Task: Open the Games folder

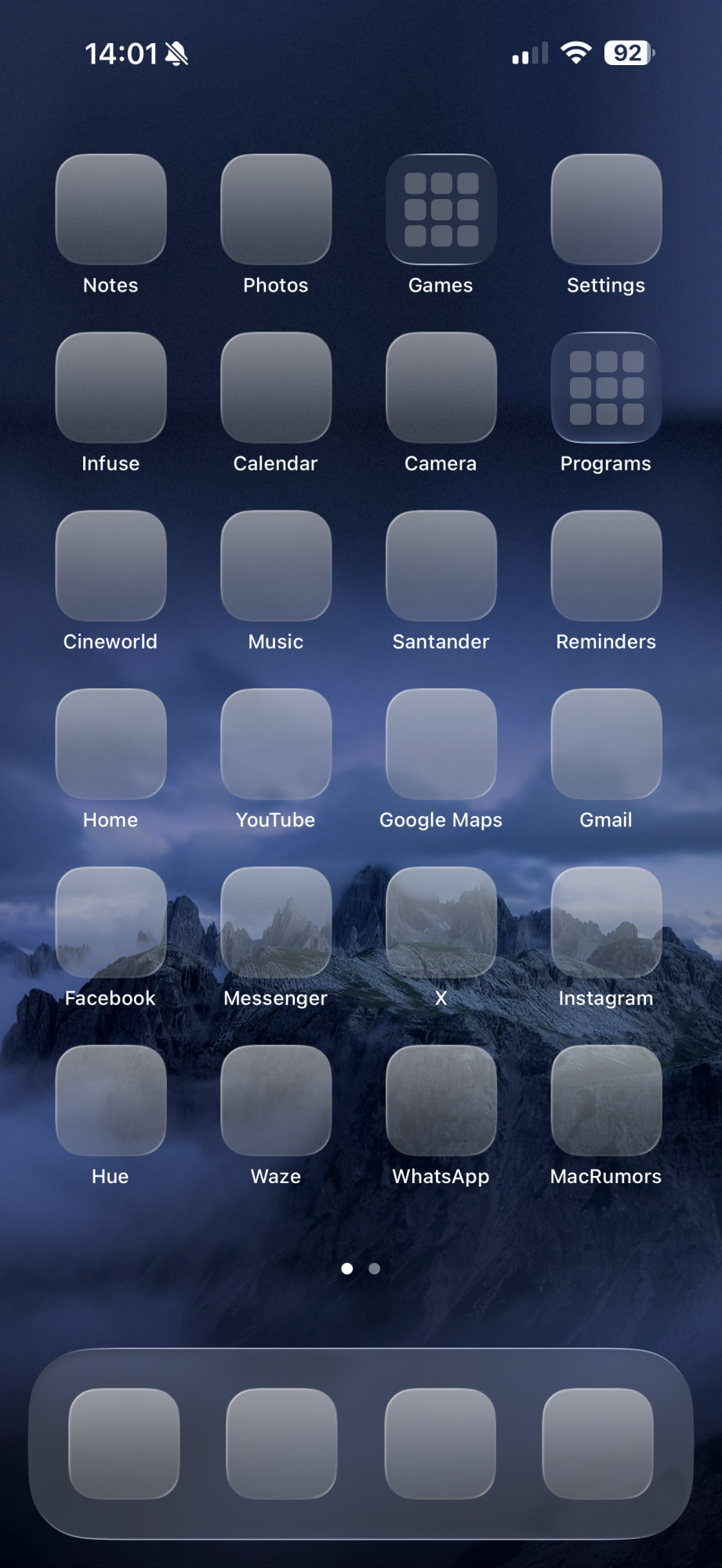Action: pos(441,209)
